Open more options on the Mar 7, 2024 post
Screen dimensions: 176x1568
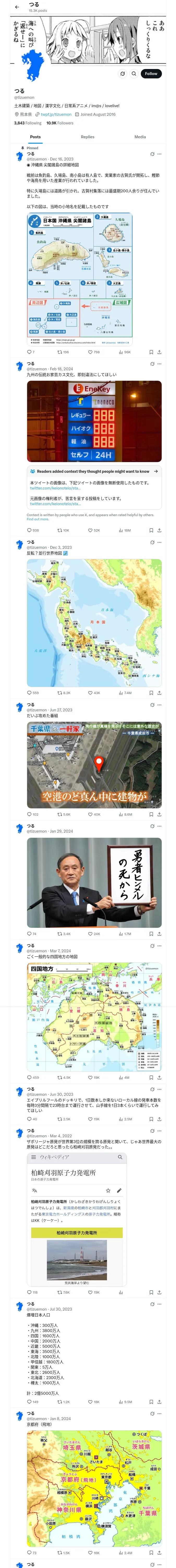tap(160, 946)
